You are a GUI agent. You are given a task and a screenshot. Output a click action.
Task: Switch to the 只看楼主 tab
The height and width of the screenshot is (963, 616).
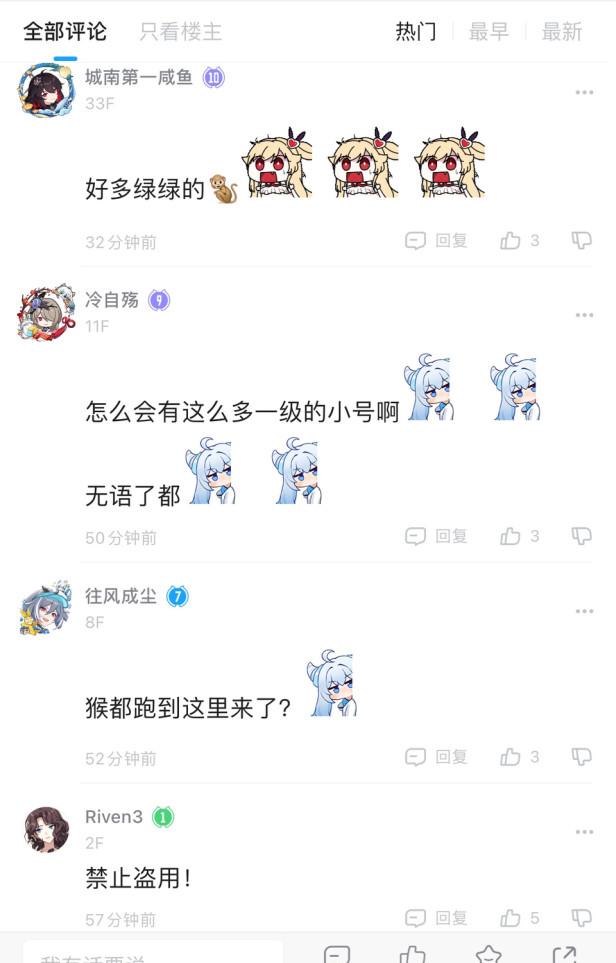coord(180,32)
